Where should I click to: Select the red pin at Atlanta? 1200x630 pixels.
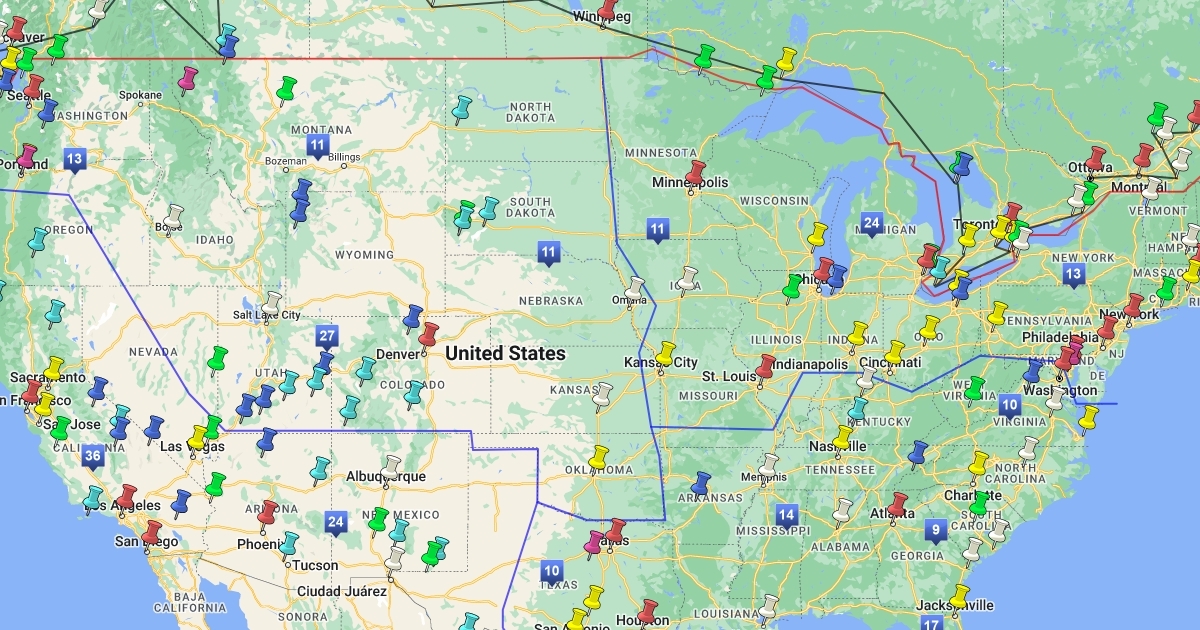(897, 505)
